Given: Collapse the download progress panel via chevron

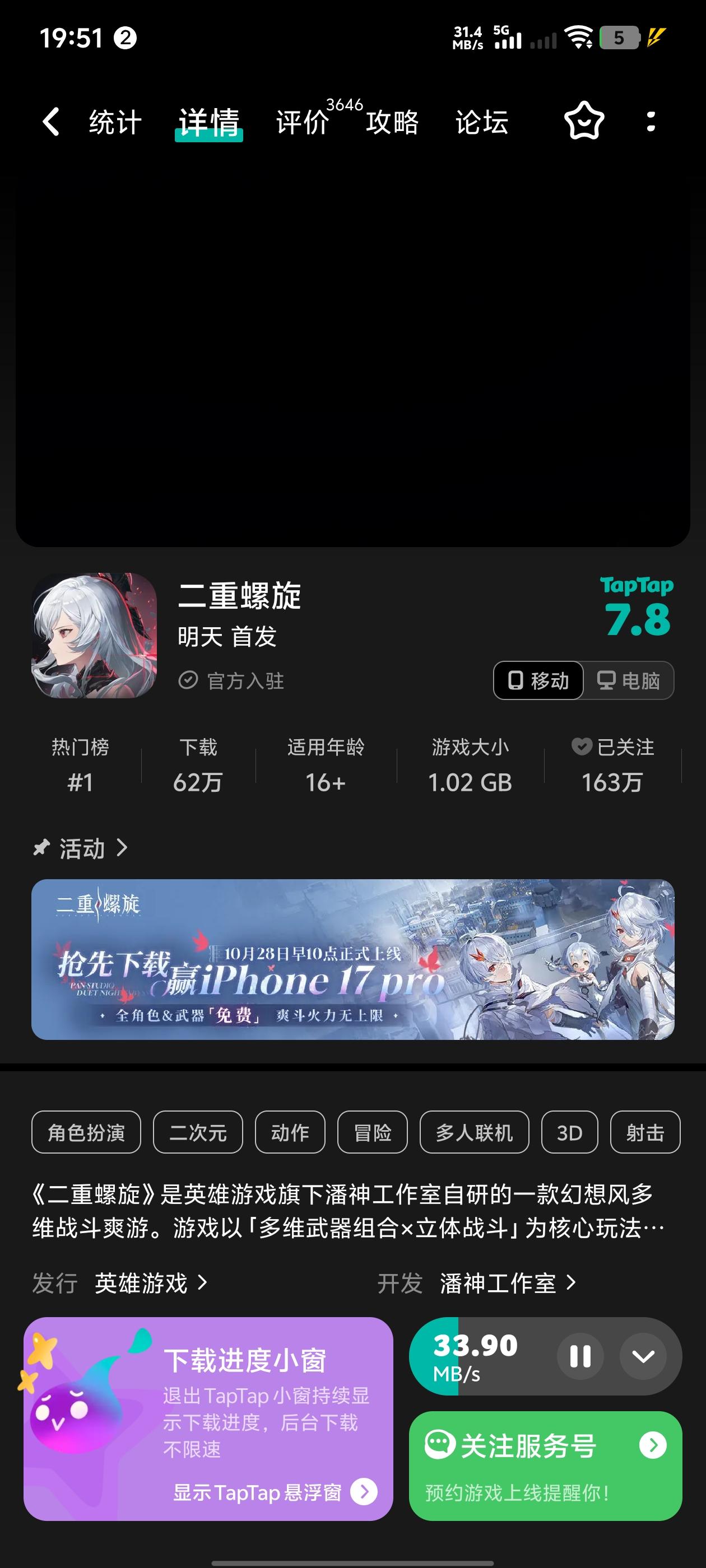Looking at the screenshot, I should pyautogui.click(x=643, y=1356).
